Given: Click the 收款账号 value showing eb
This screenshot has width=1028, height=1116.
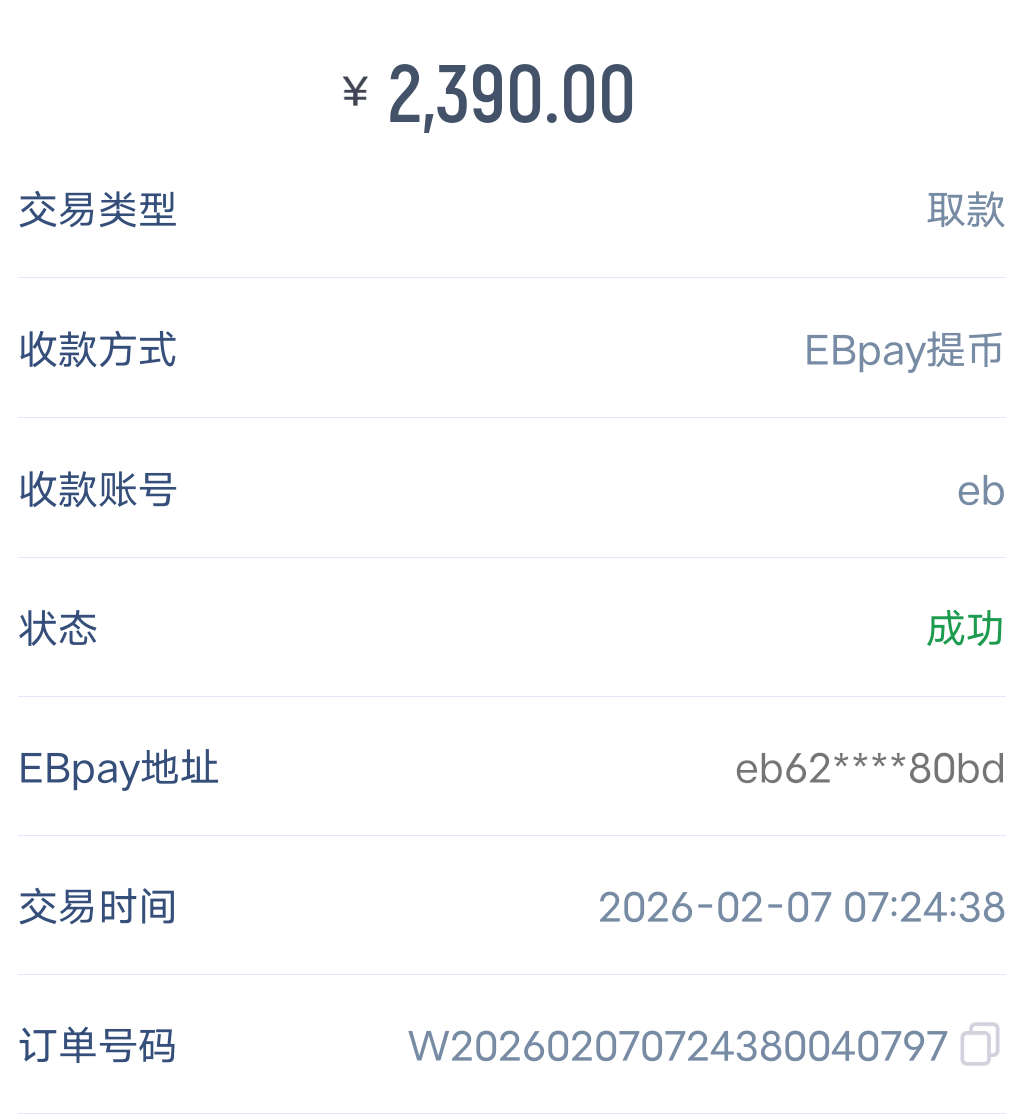Looking at the screenshot, I should pos(981,490).
